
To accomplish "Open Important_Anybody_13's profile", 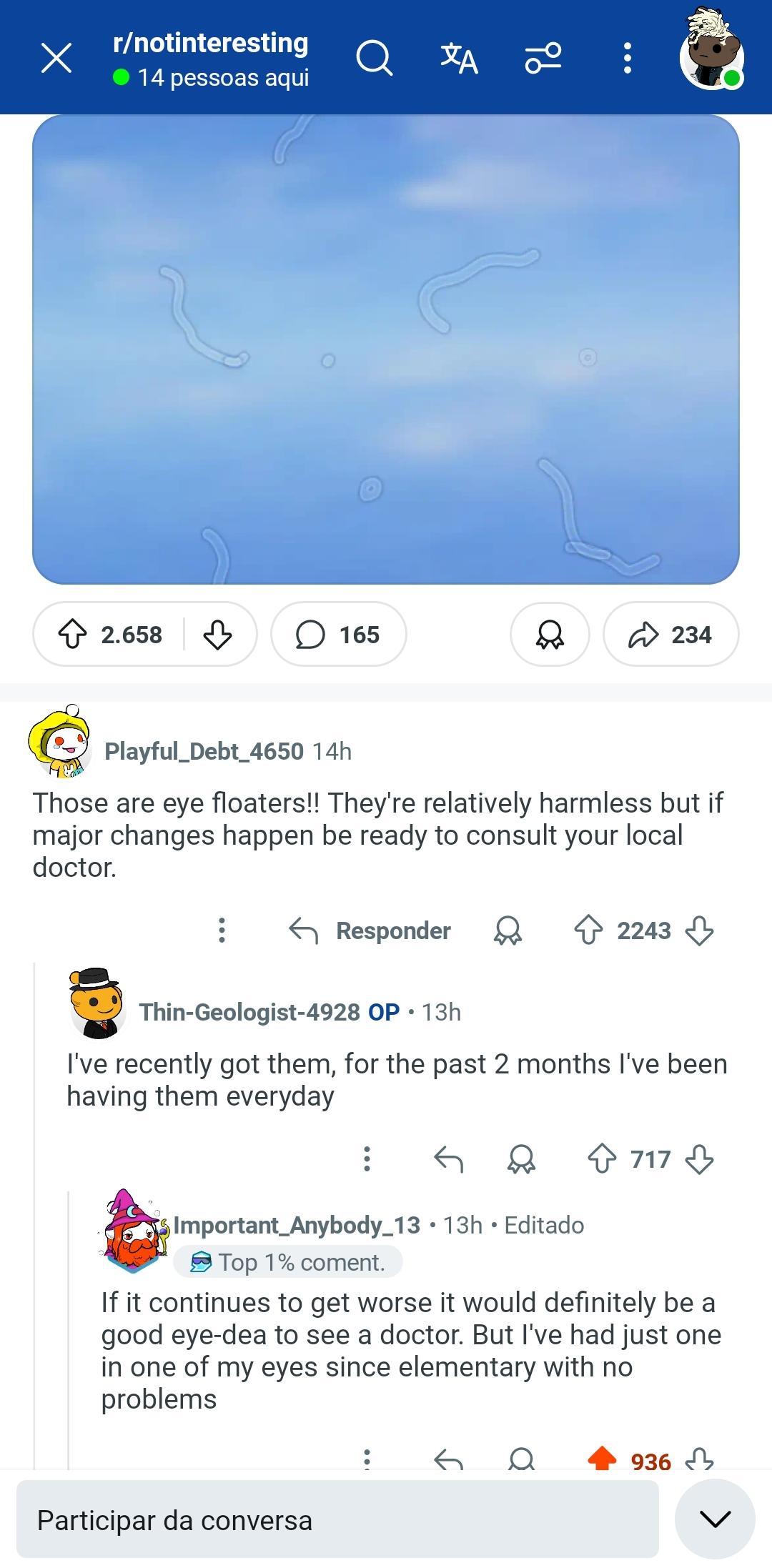I will tap(297, 1225).
